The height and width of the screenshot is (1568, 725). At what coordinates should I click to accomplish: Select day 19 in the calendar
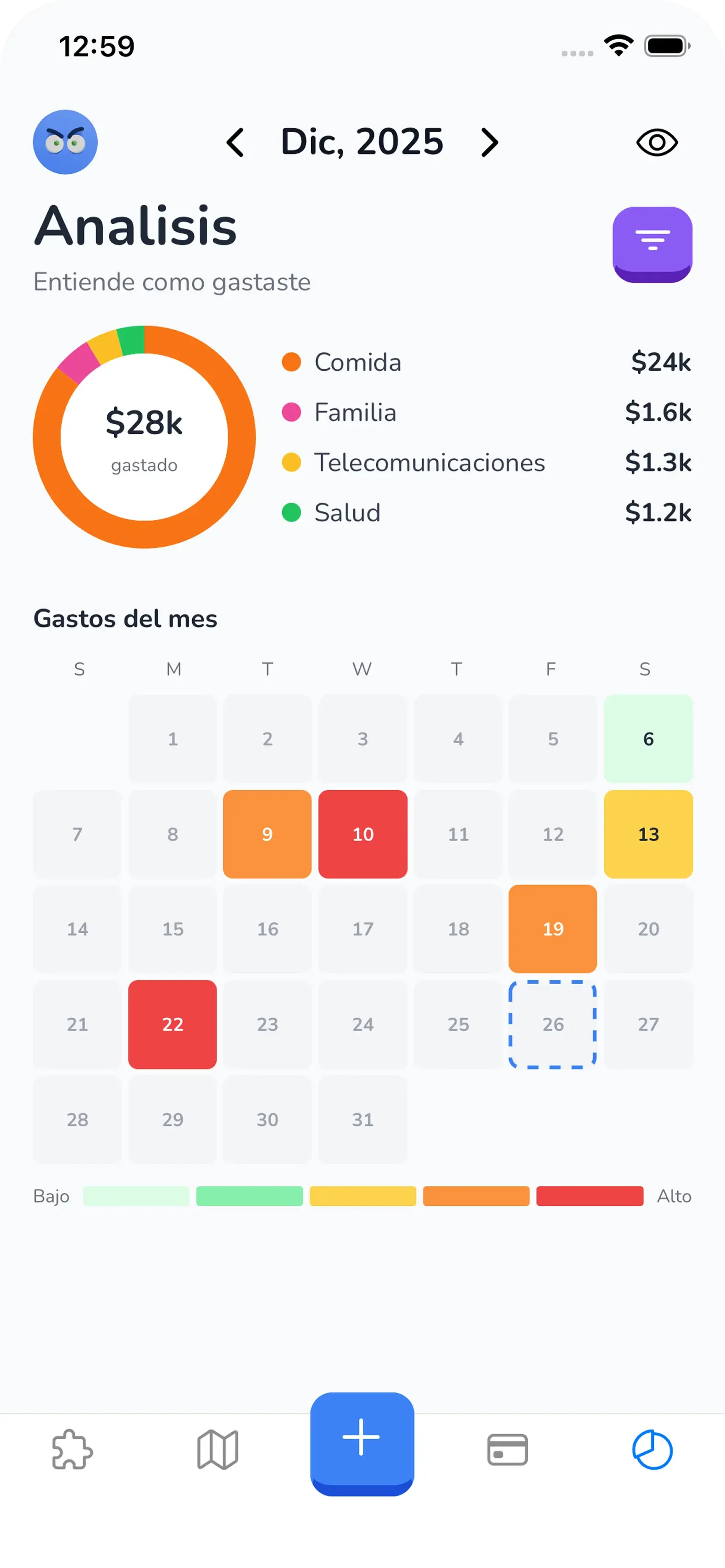tap(552, 929)
